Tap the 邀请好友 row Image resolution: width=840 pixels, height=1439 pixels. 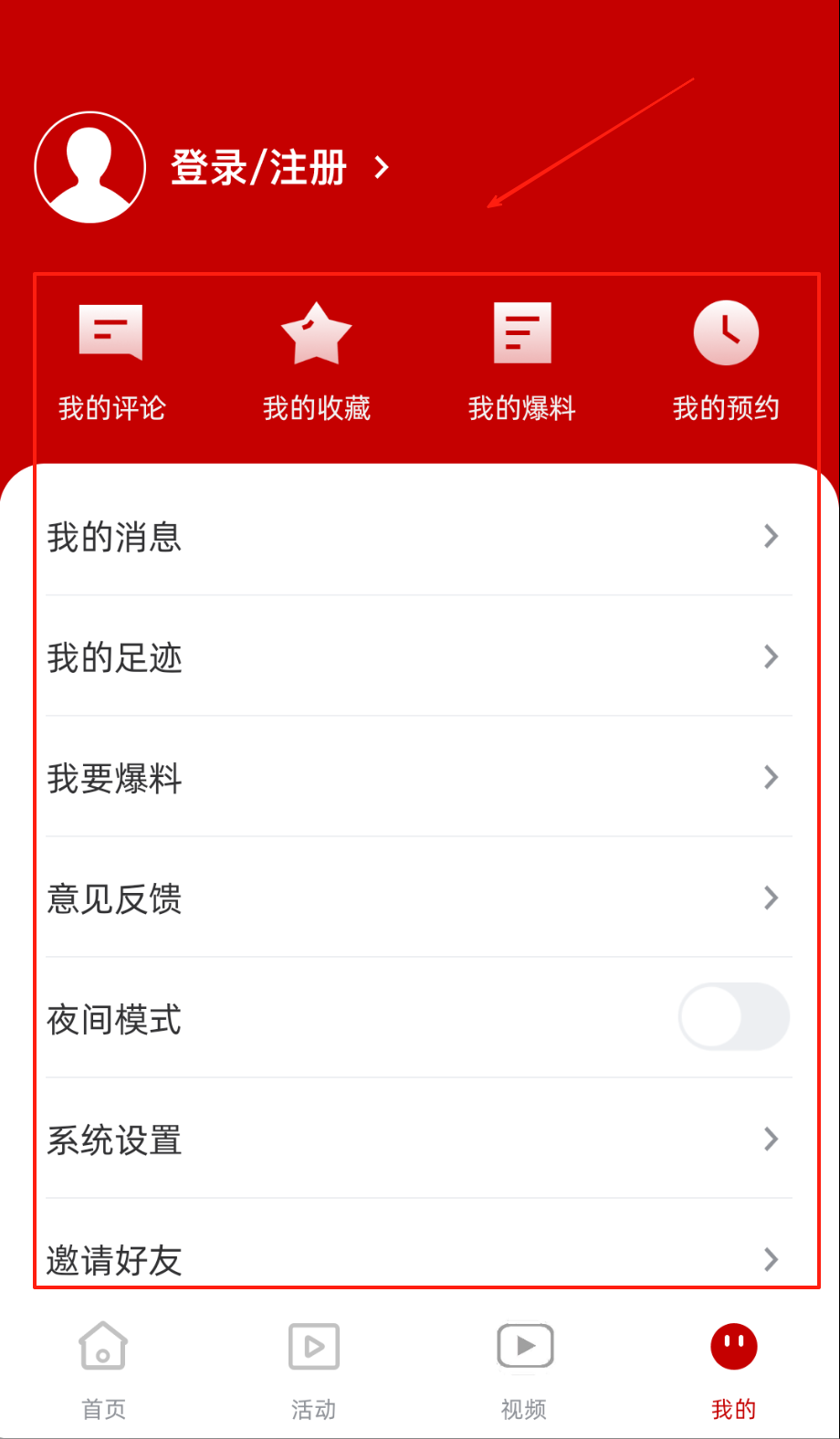click(418, 1258)
